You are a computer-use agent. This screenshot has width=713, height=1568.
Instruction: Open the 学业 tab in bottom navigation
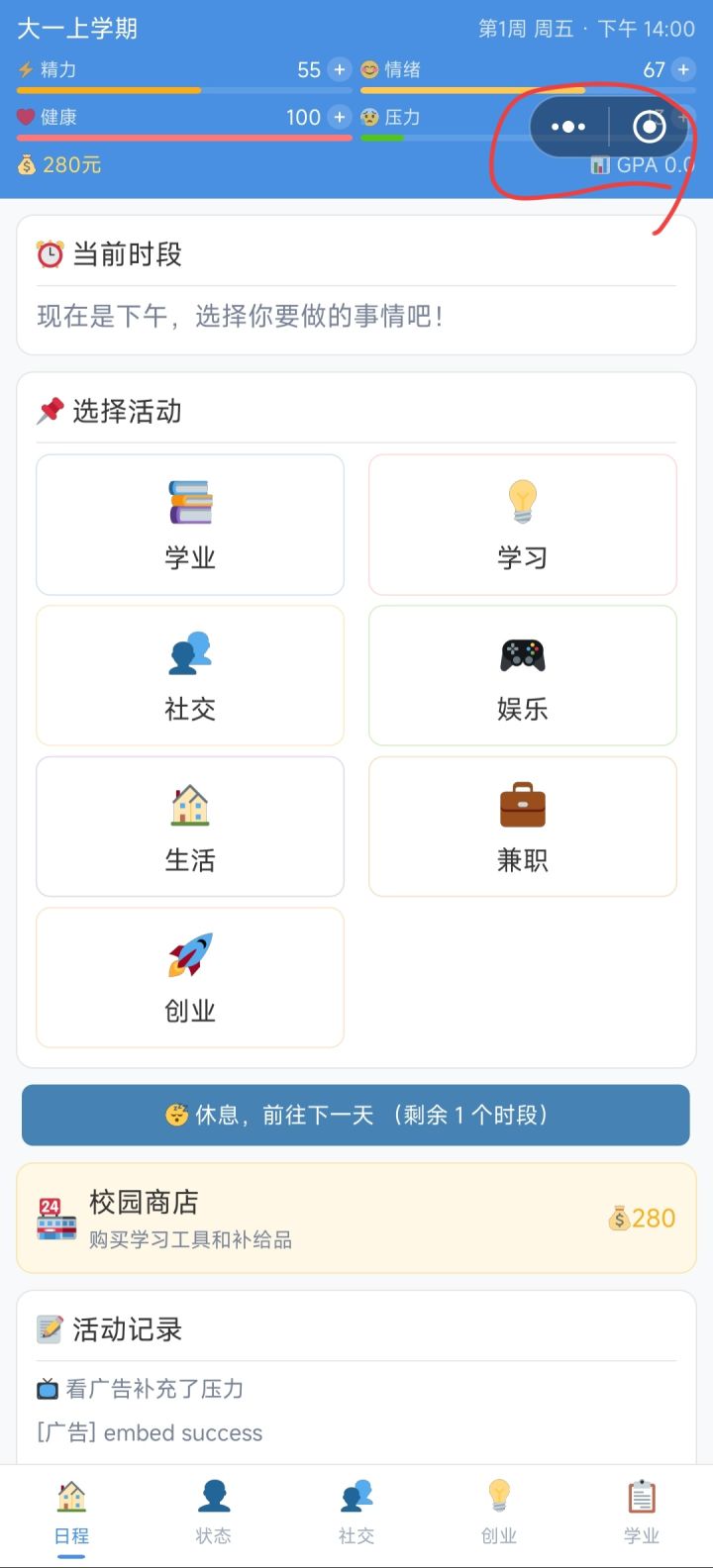pyautogui.click(x=641, y=1511)
